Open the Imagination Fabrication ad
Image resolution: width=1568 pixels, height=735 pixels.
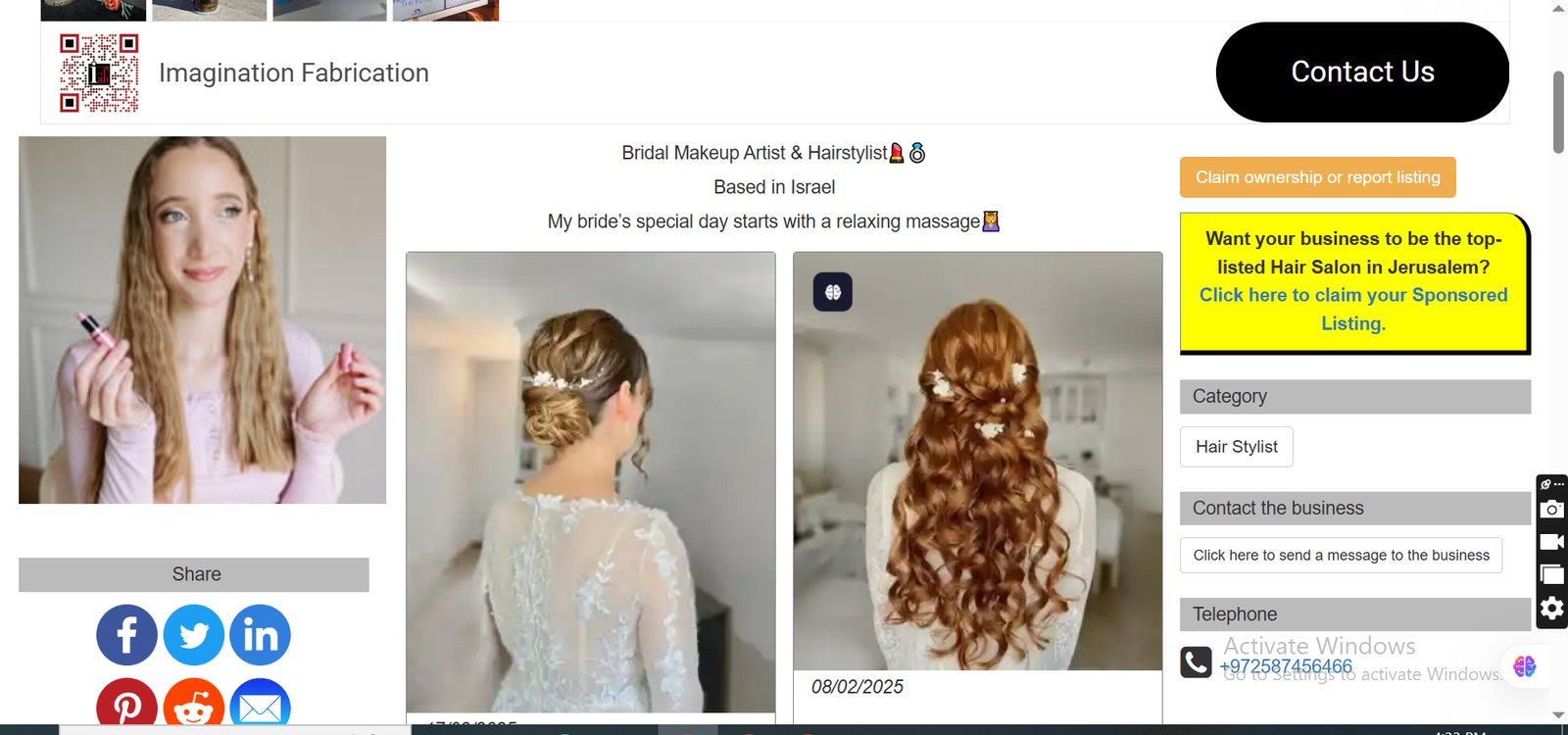pos(293,73)
